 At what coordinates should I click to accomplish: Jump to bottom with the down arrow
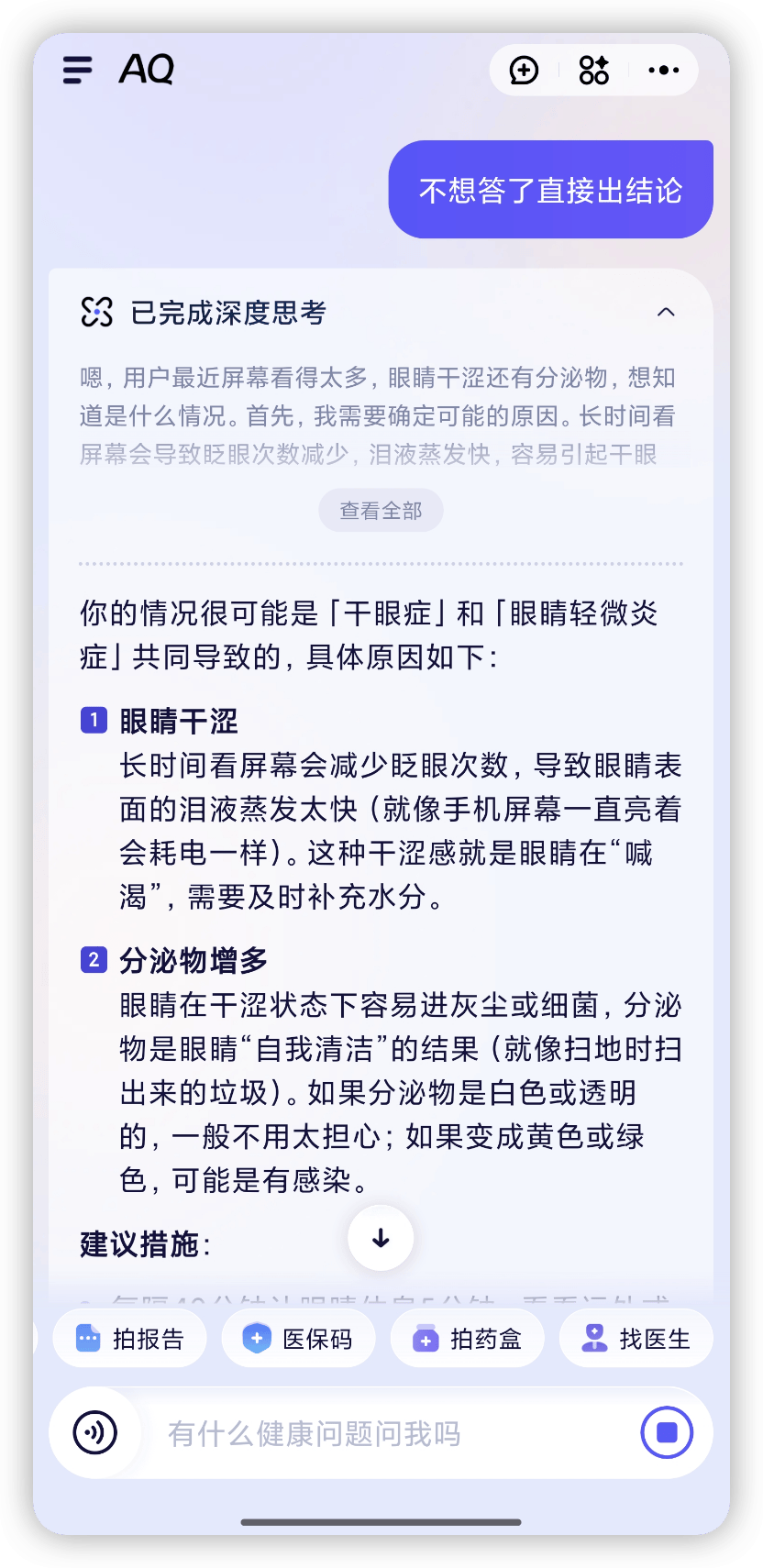381,1238
